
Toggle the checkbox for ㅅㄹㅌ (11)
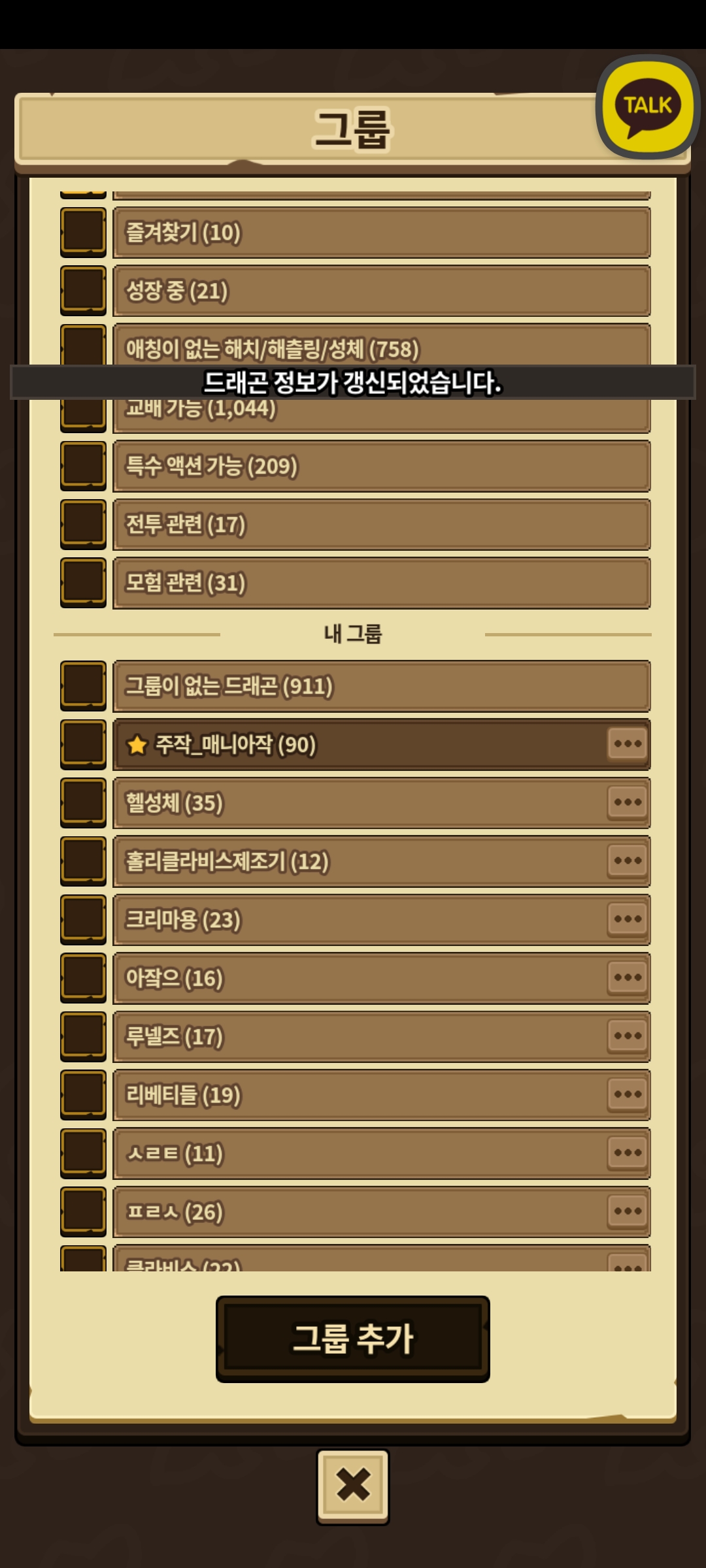click(83, 1154)
